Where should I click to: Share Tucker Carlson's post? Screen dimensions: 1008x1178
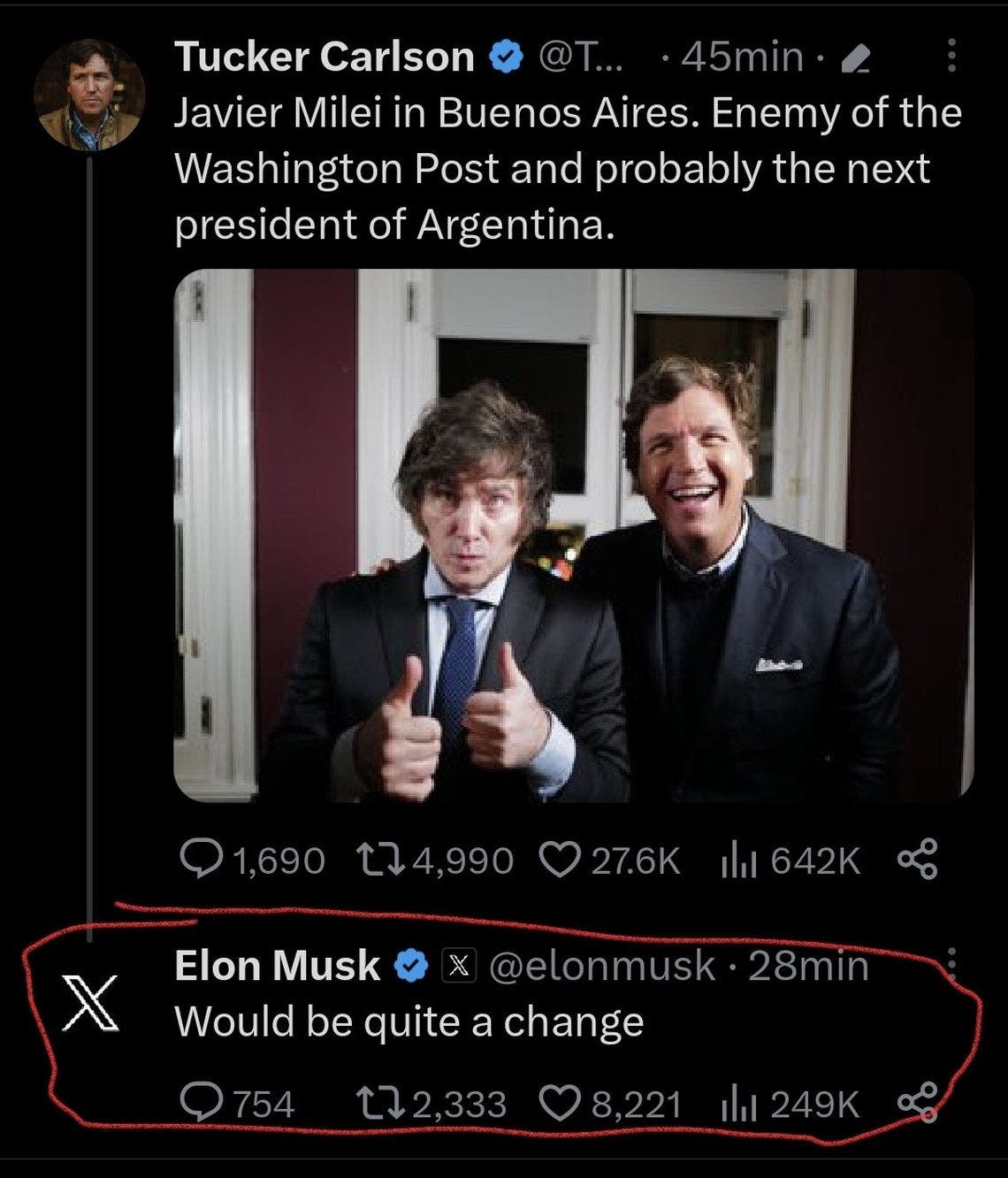[918, 859]
